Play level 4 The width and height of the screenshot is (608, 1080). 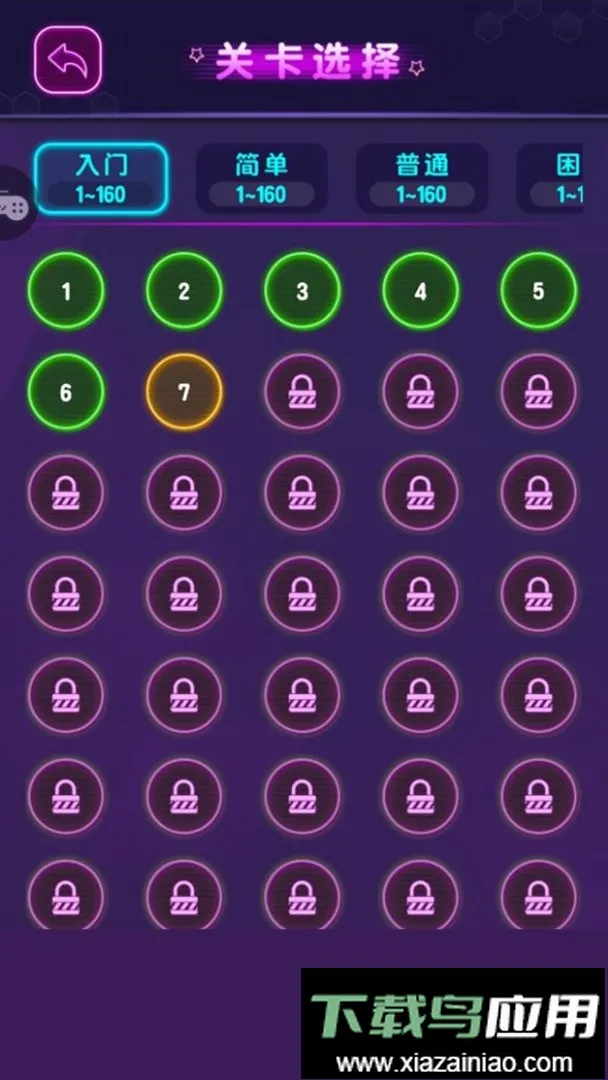[x=420, y=291]
